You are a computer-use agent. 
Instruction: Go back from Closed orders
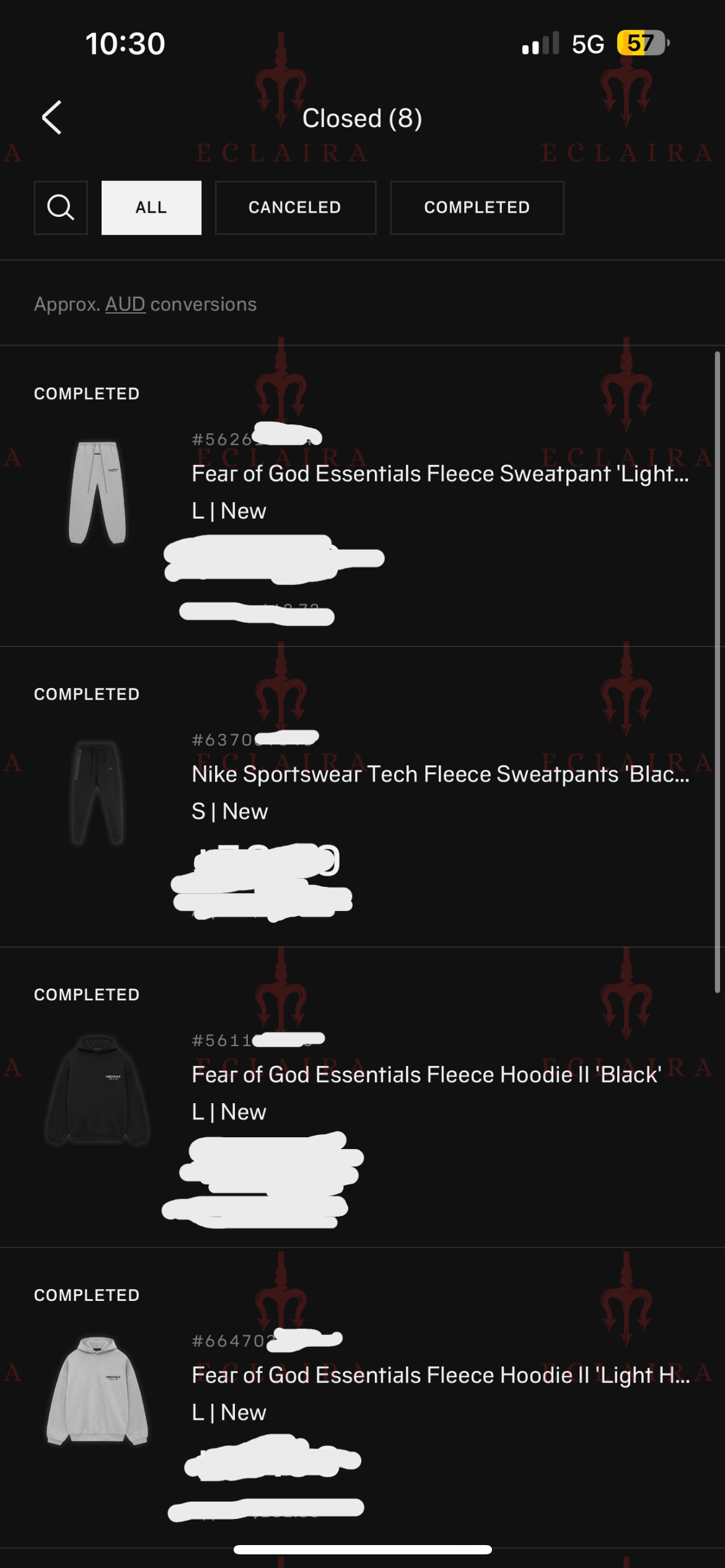52,117
